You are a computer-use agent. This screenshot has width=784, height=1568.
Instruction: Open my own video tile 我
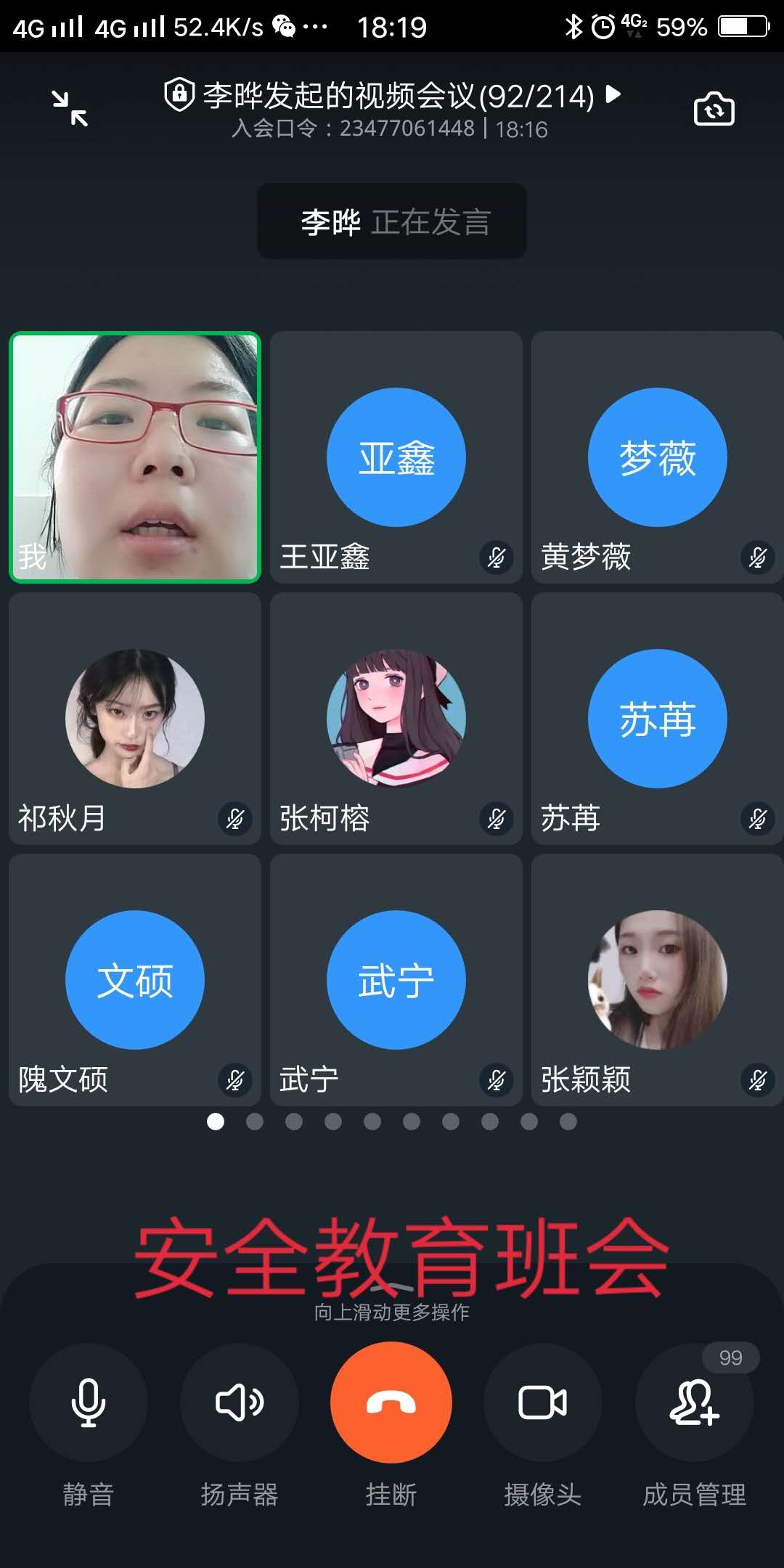(135, 457)
